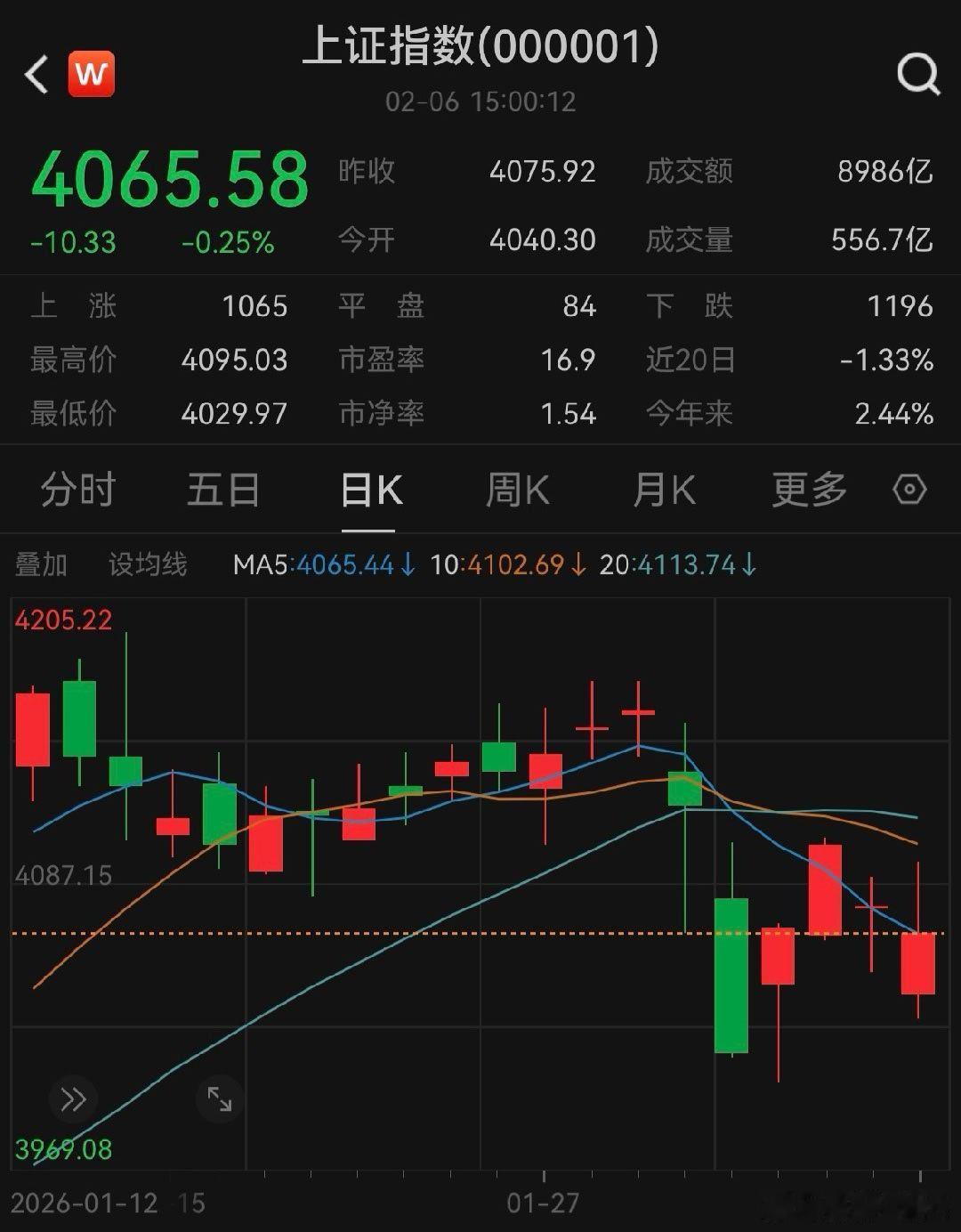The height and width of the screenshot is (1232, 961).
Task: Switch to the 周K weekly tab
Action: 517,489
